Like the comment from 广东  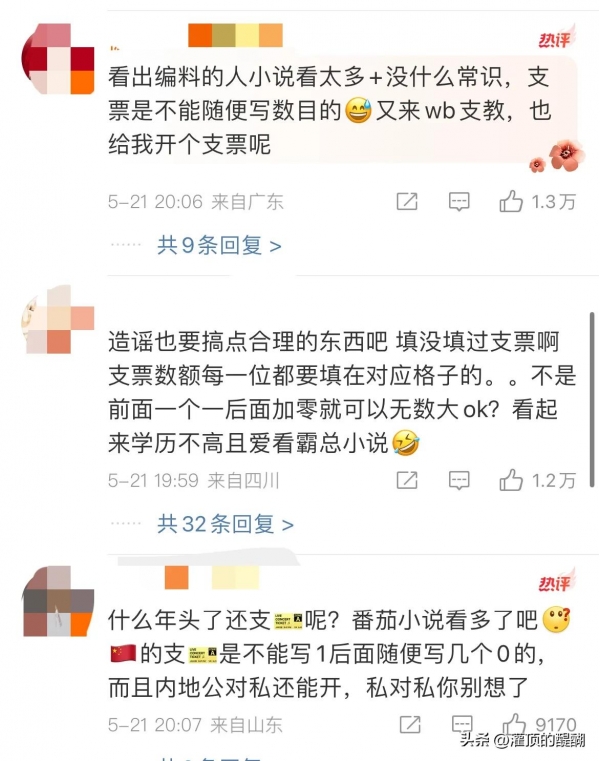pyautogui.click(x=512, y=202)
